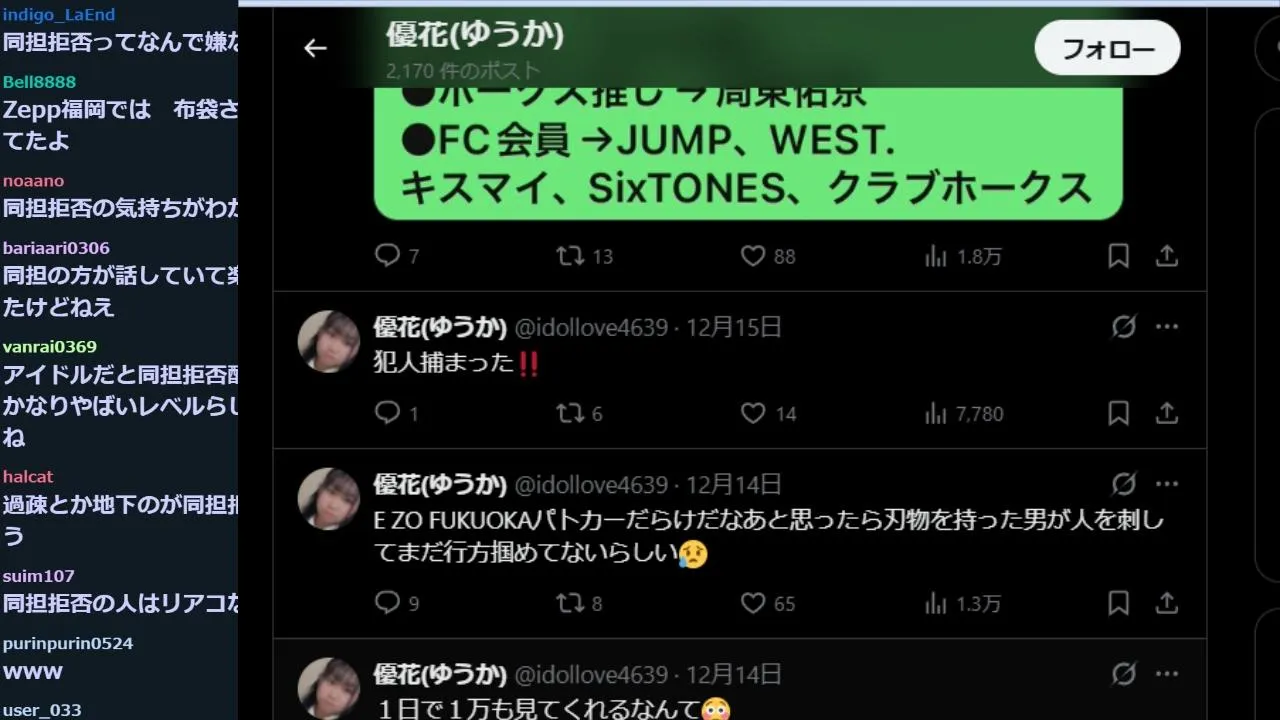Screen dimensions: 1280x720
Task: Like the 犯人捕まった post
Action: click(753, 413)
